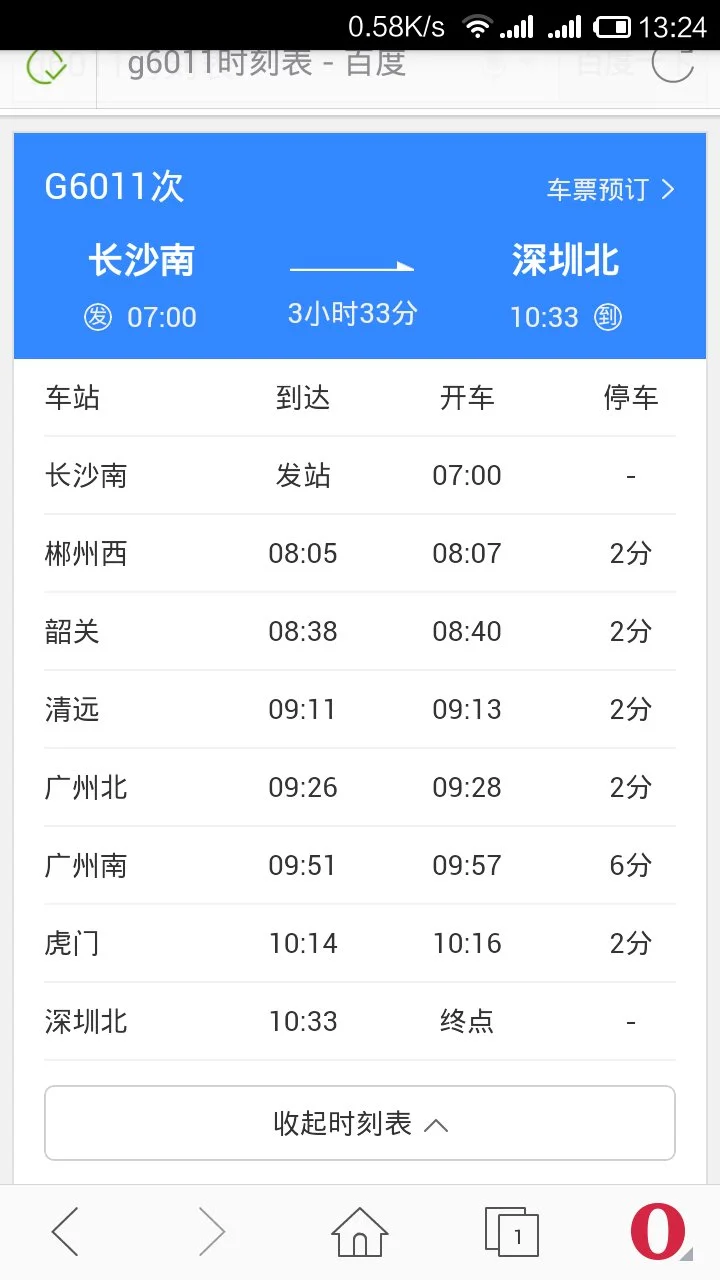Viewport: 720px width, 1280px height.
Task: Go back to the previous page
Action: click(64, 1232)
